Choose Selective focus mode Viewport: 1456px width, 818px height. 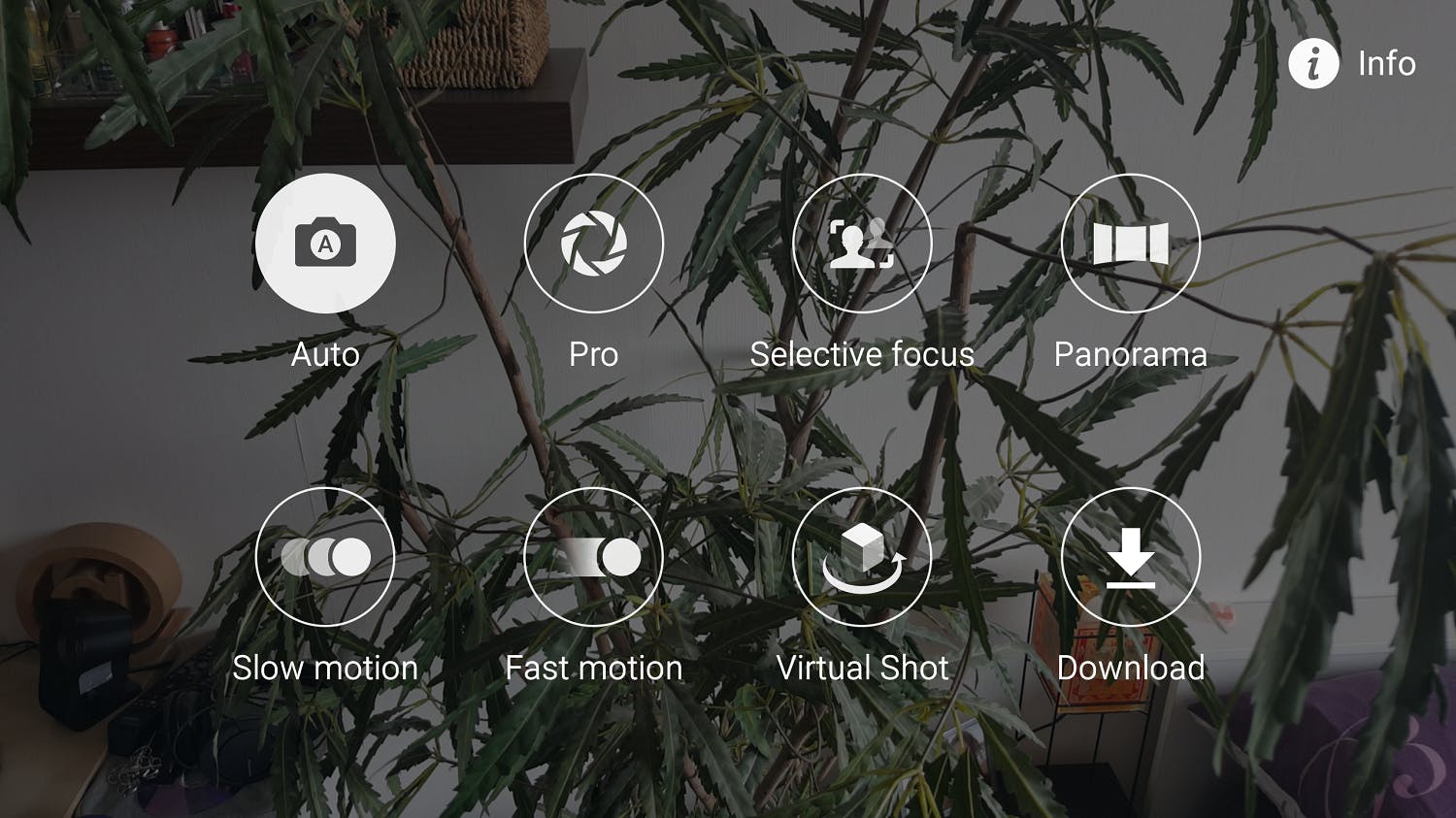(x=862, y=244)
